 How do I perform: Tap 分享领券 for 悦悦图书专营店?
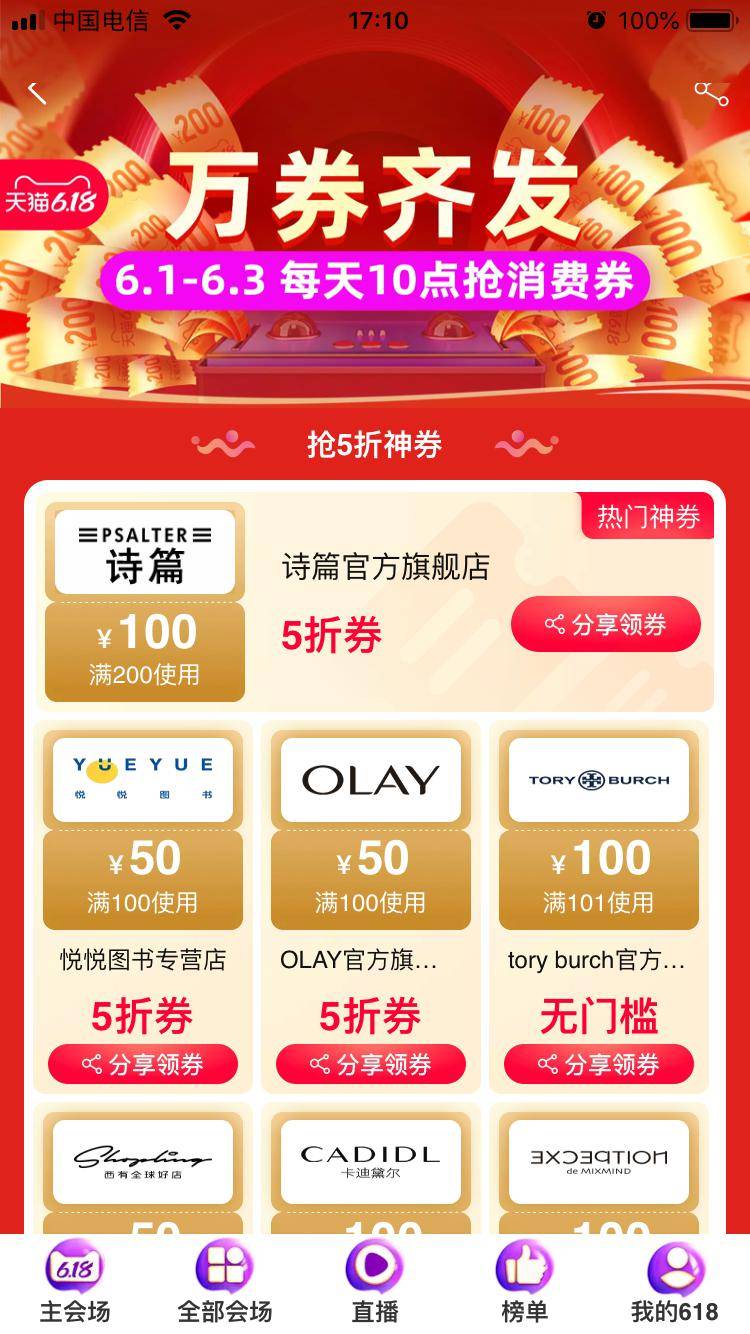pos(143,1064)
